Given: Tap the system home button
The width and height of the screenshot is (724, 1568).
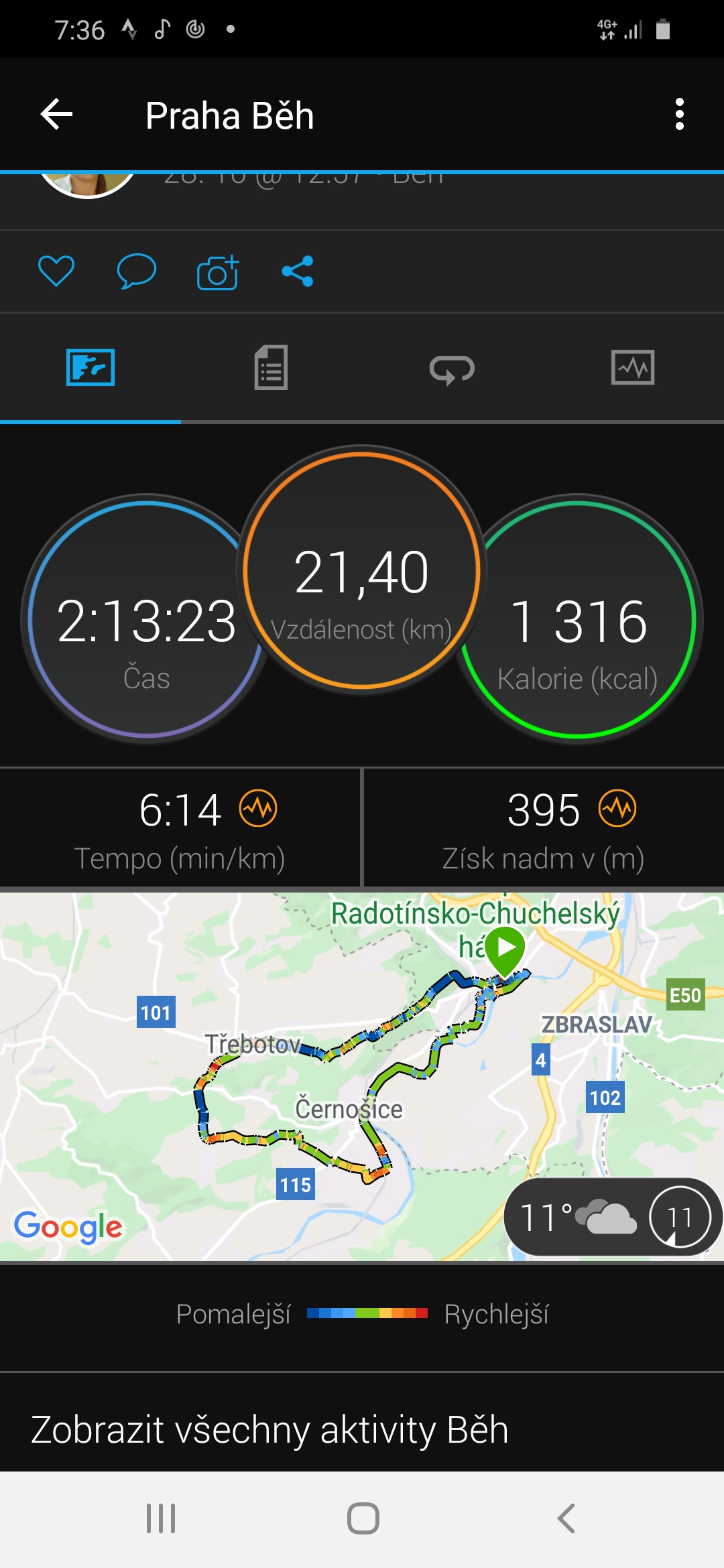Looking at the screenshot, I should pyautogui.click(x=363, y=1518).
